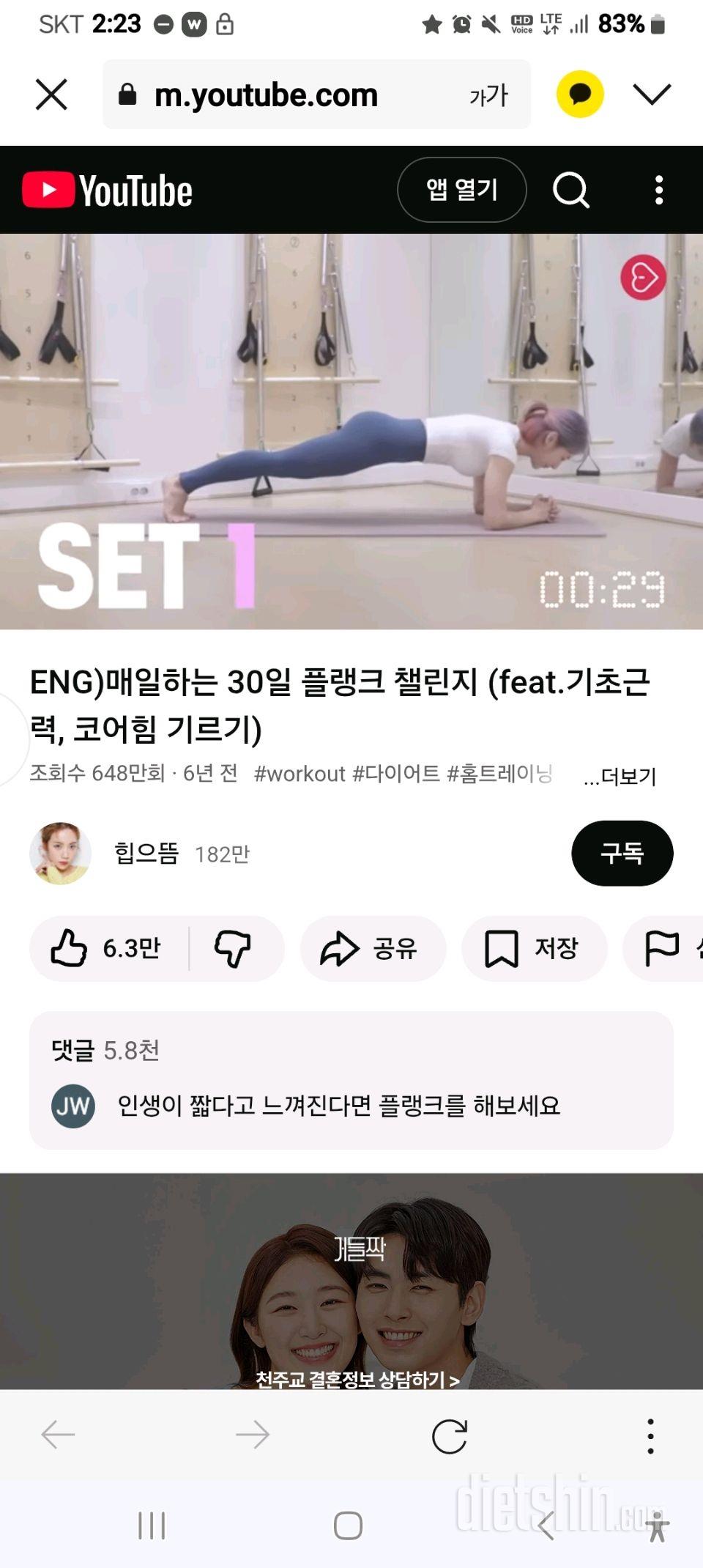The width and height of the screenshot is (703, 1568).
Task: Open the YouTube header overflow menu
Action: click(659, 191)
